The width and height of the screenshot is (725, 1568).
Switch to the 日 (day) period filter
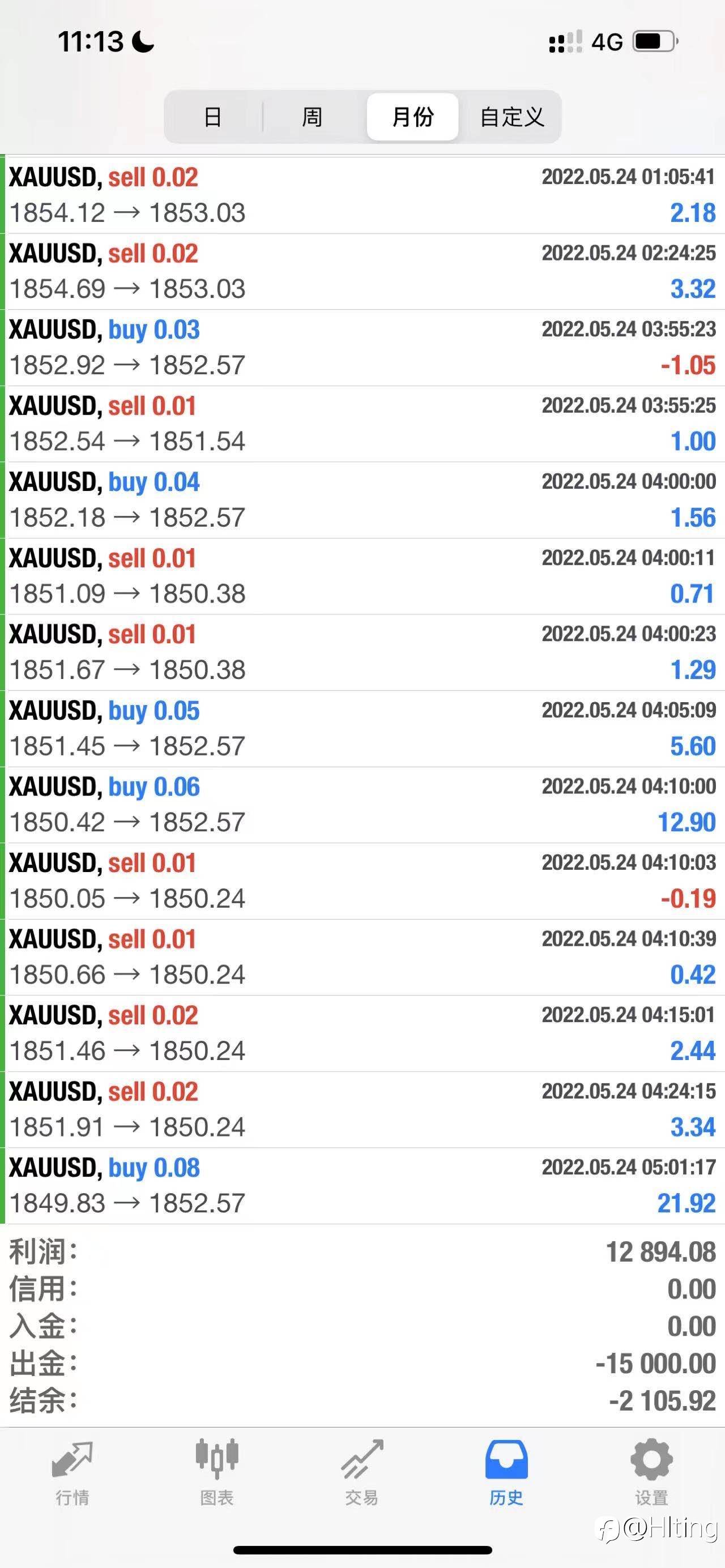tap(212, 117)
